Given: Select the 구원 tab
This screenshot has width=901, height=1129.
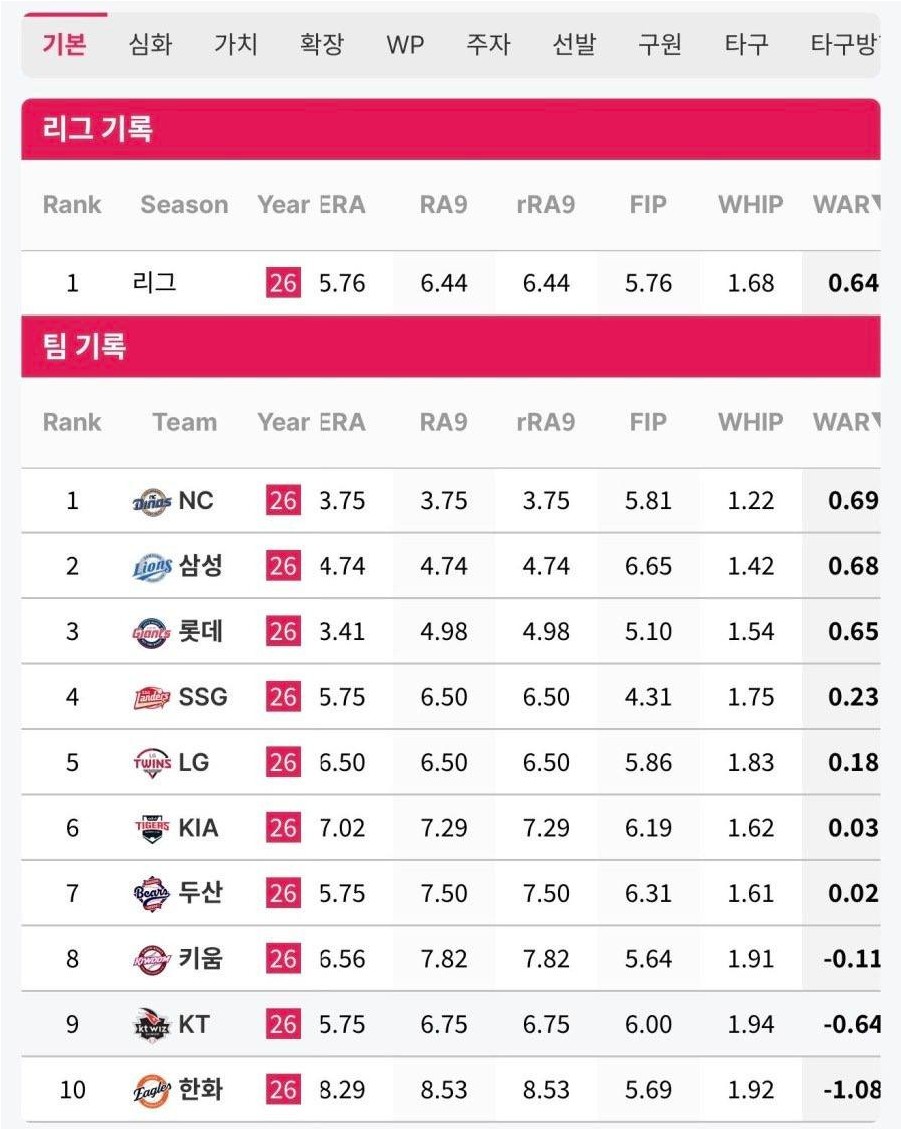Looking at the screenshot, I should click(660, 44).
